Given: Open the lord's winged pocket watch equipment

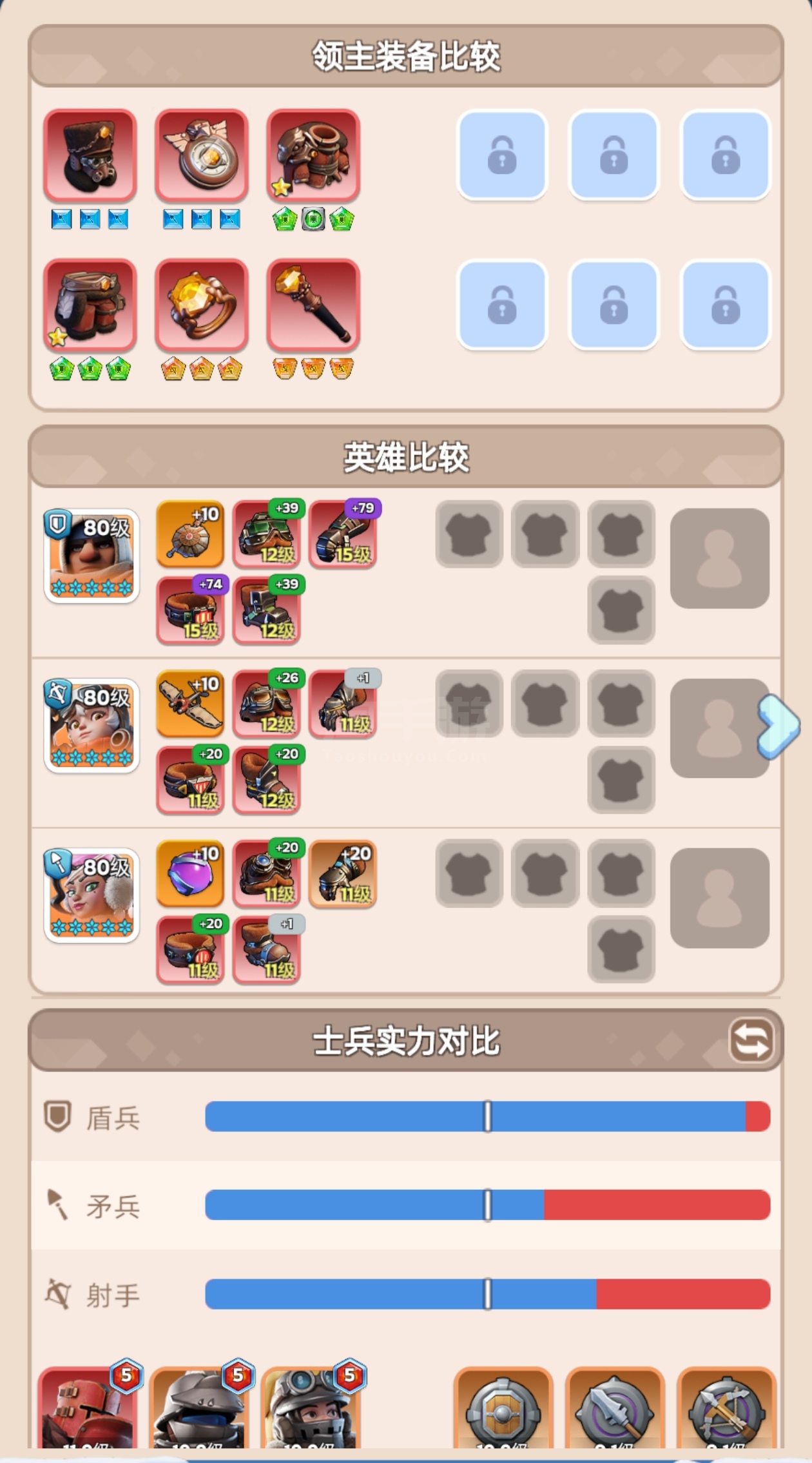Looking at the screenshot, I should 202,155.
